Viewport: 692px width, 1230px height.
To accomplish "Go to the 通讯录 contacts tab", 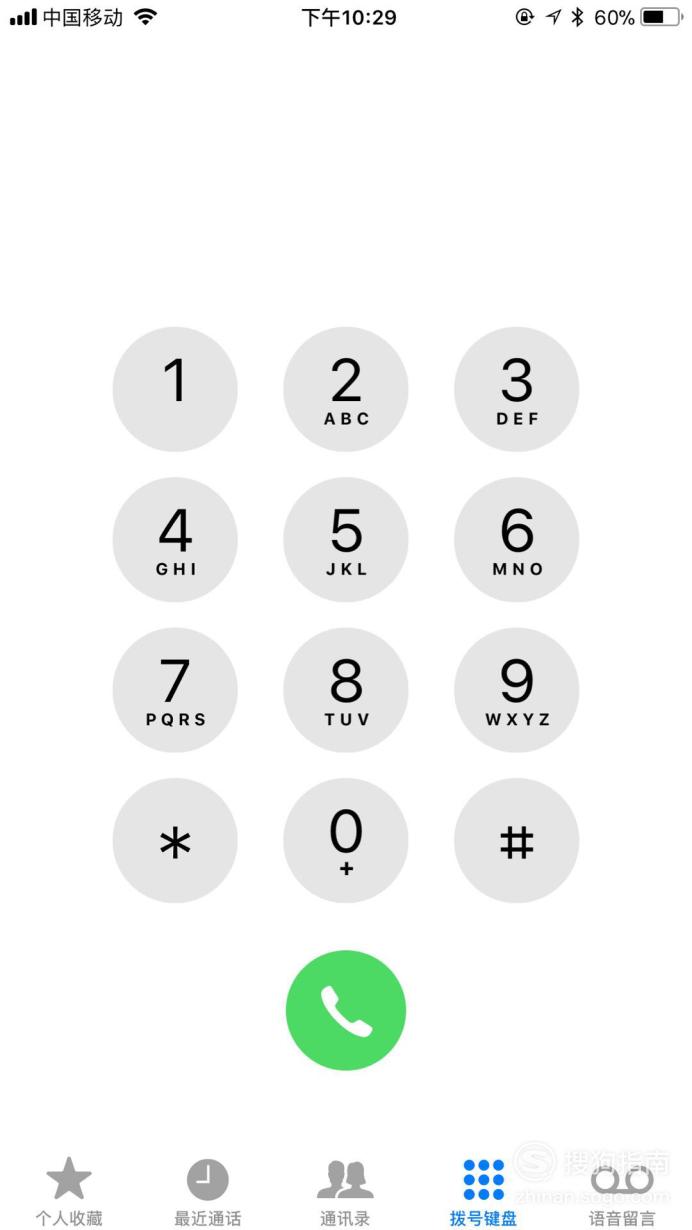I will click(346, 1191).
